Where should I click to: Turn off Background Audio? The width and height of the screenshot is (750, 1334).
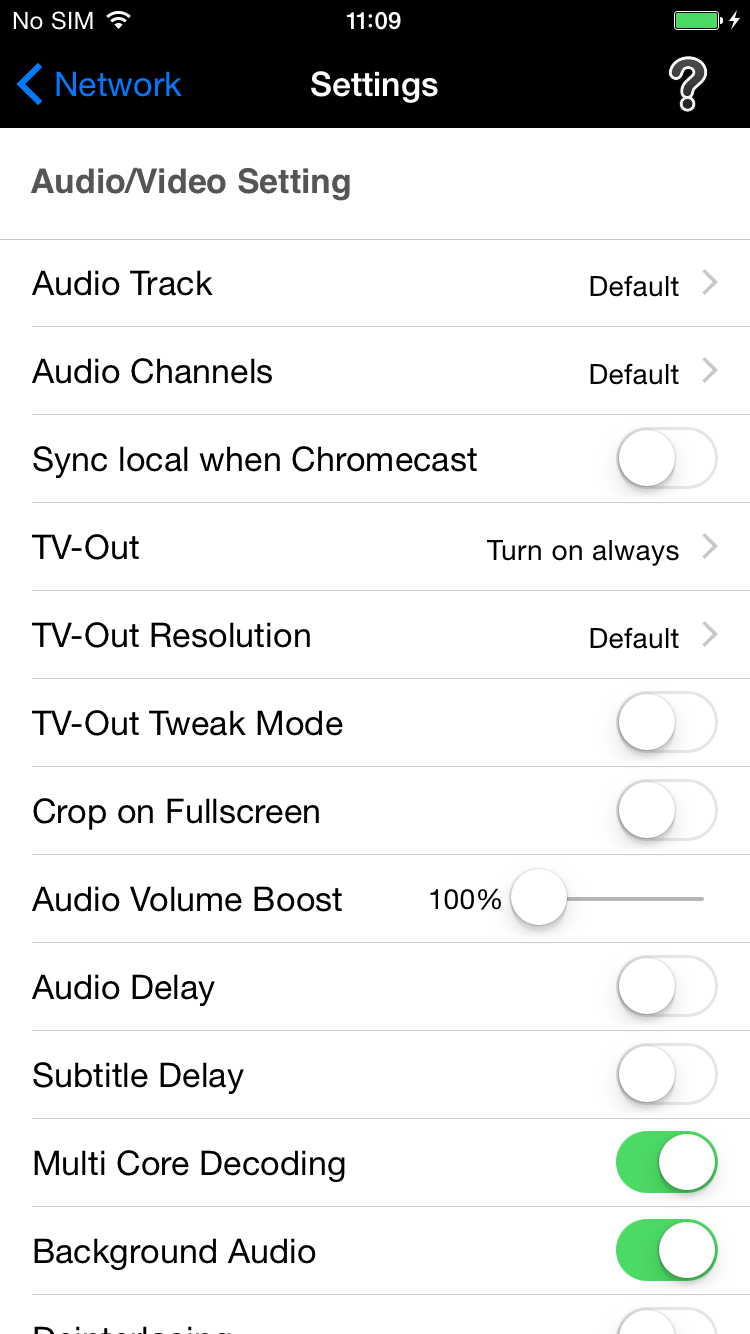[x=666, y=1251]
